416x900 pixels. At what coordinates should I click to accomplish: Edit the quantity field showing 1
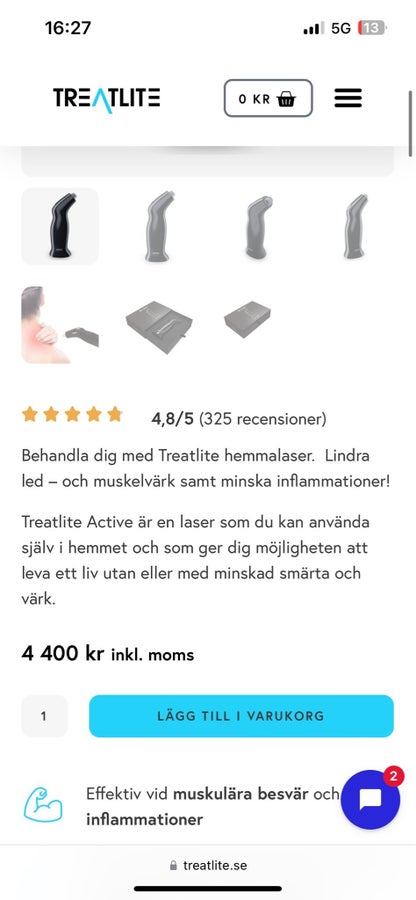(44, 716)
